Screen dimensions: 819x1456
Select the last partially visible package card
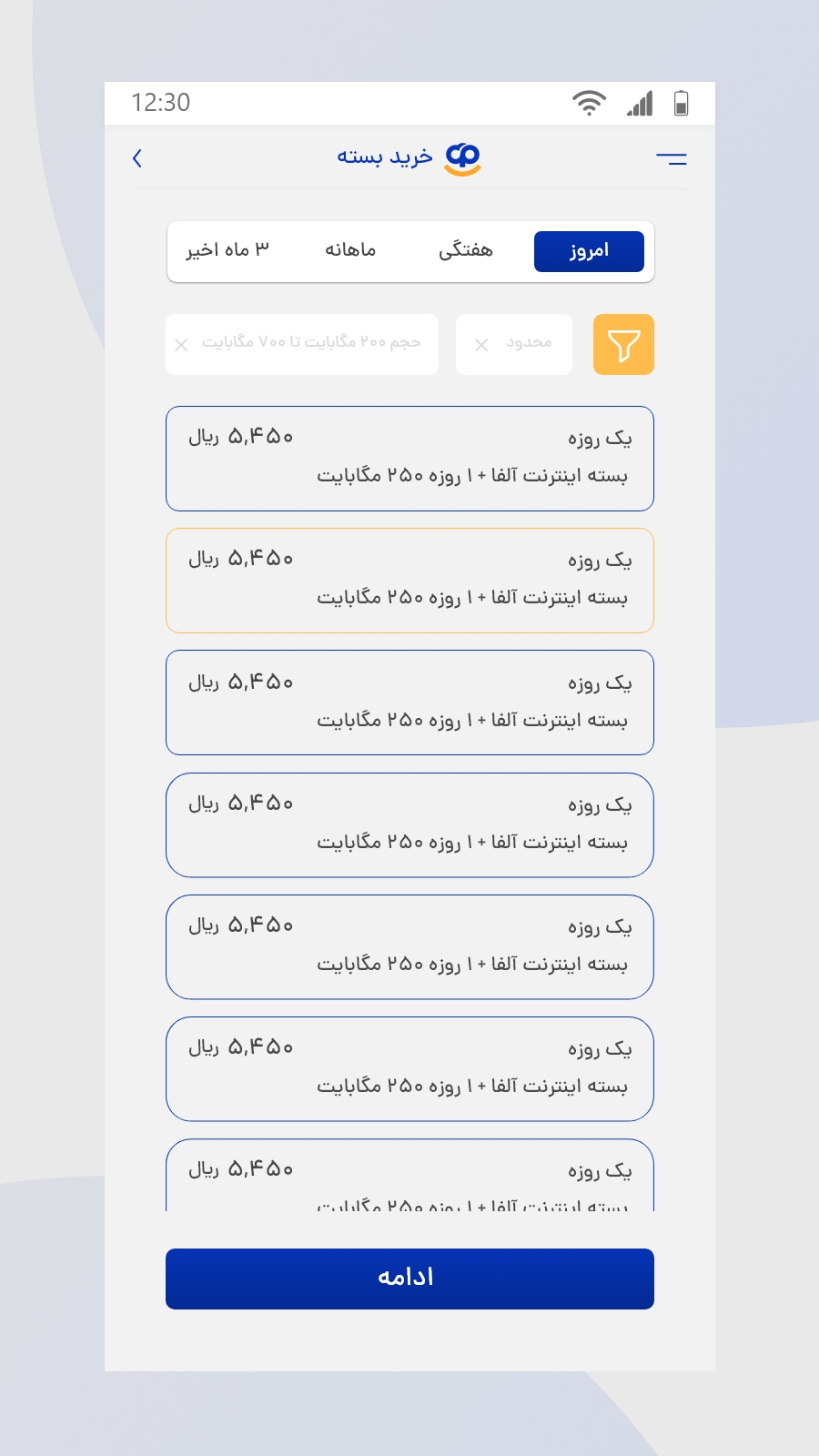(409, 1174)
